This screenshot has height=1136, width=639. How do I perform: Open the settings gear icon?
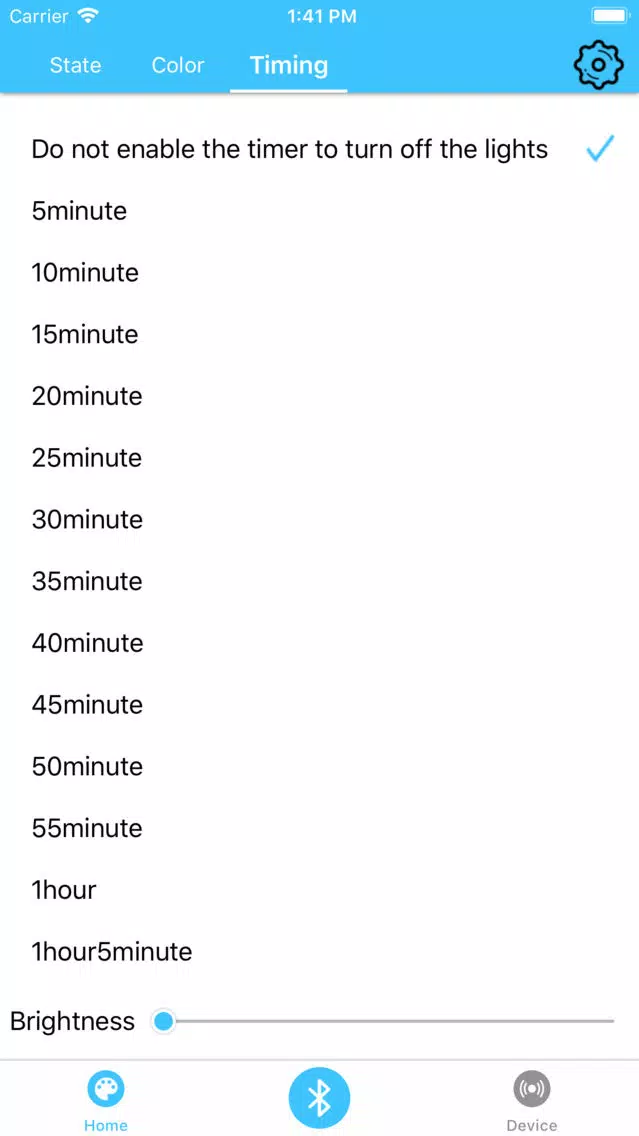point(598,65)
